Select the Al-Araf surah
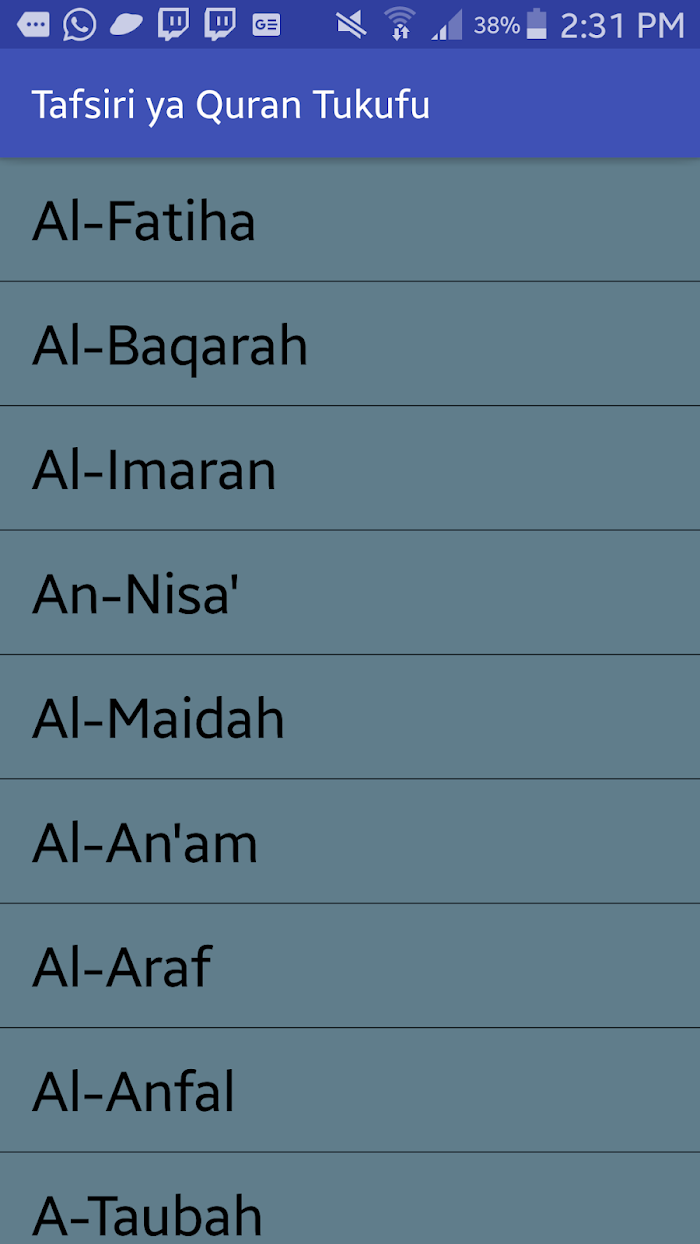The width and height of the screenshot is (700, 1244). click(x=350, y=965)
